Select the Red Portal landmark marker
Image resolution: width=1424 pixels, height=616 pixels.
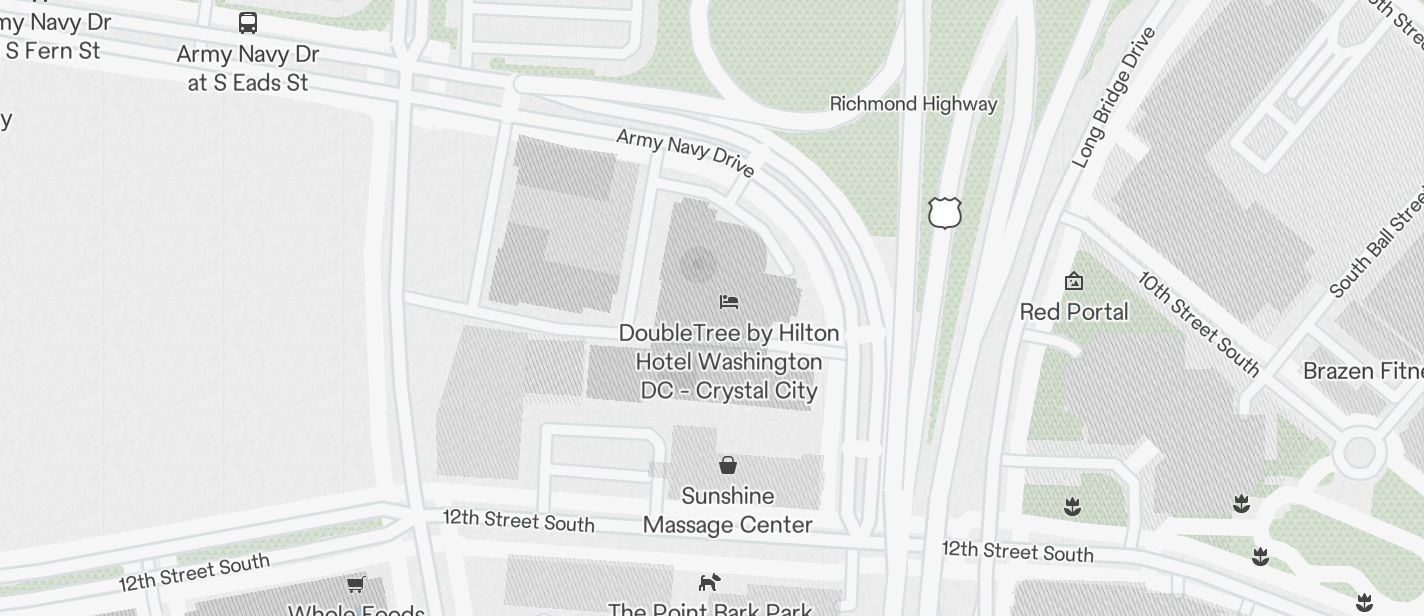point(1074,281)
